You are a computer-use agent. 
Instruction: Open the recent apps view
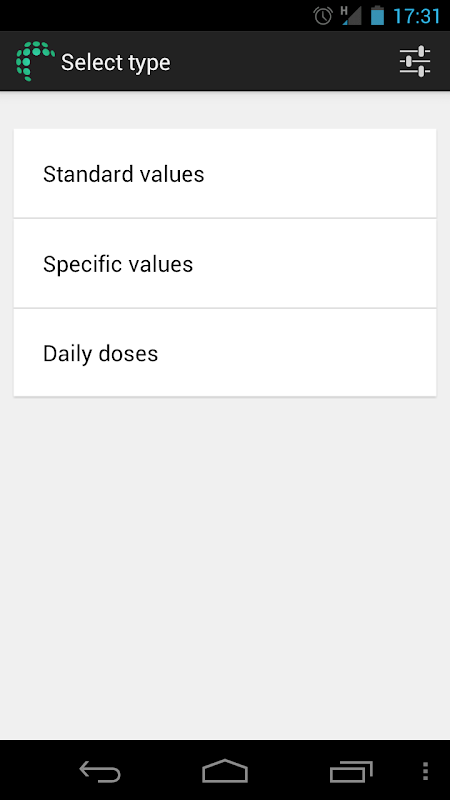[351, 771]
